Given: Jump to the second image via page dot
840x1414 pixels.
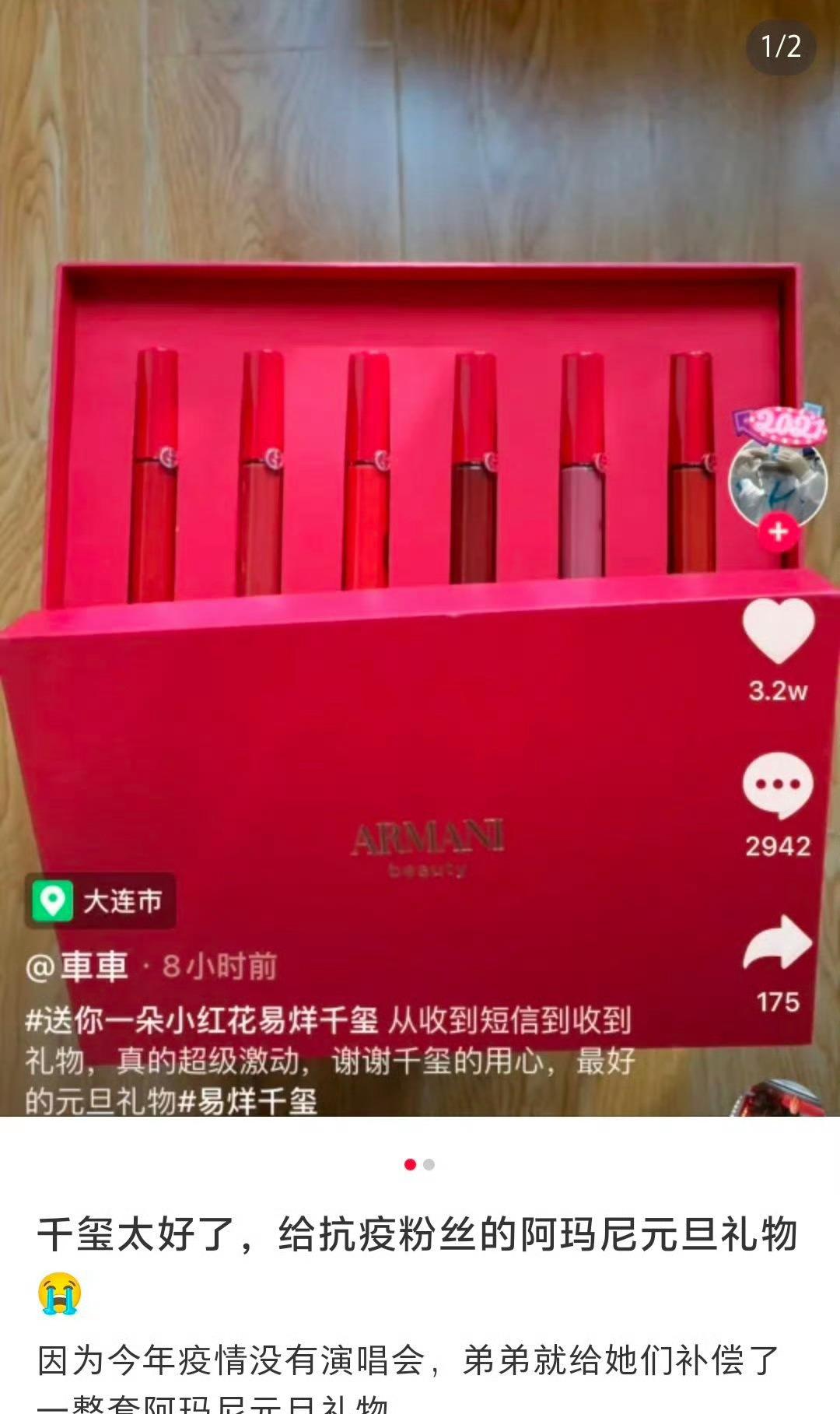Looking at the screenshot, I should 429,1164.
